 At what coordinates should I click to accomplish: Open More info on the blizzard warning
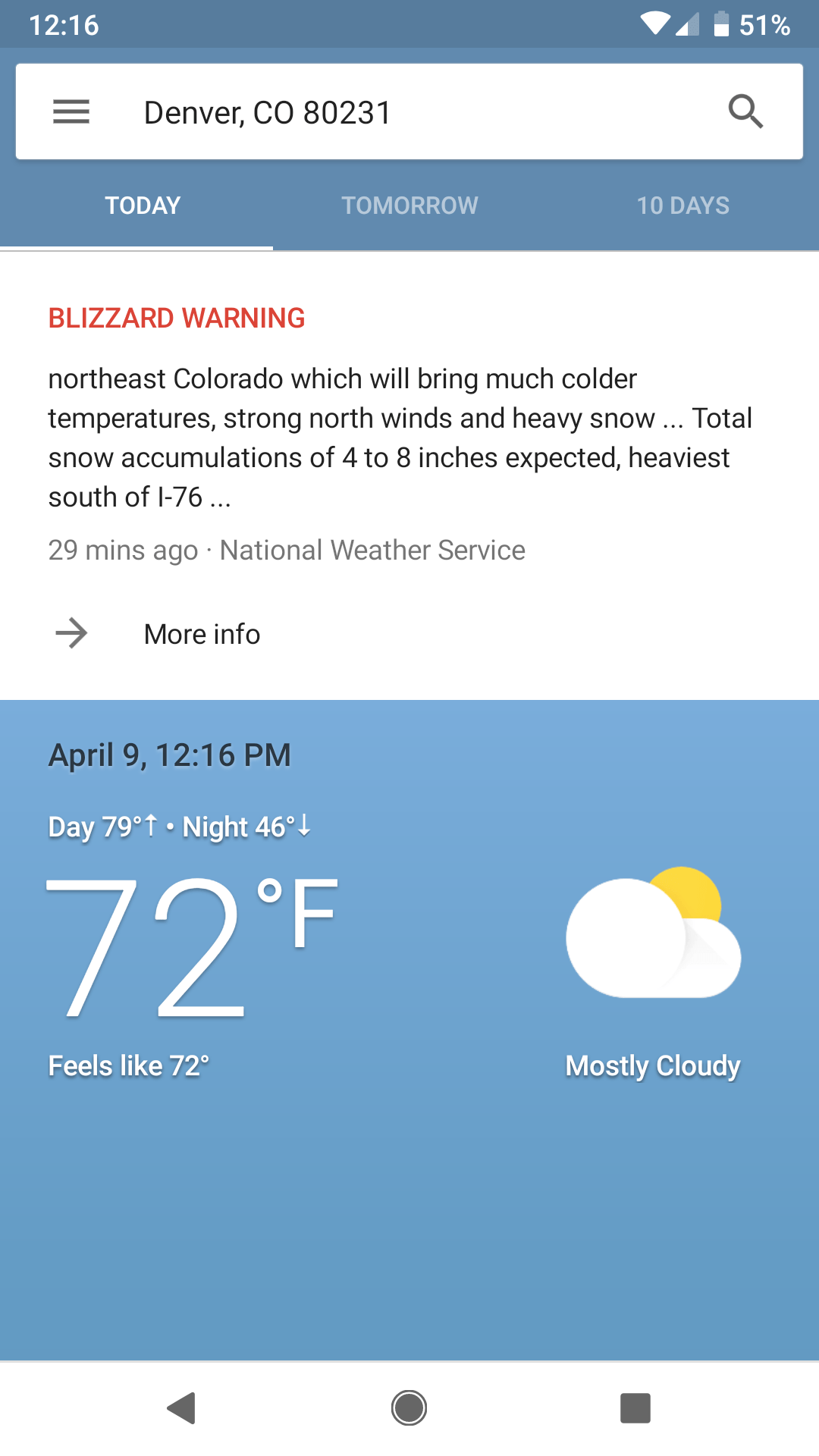(x=202, y=634)
